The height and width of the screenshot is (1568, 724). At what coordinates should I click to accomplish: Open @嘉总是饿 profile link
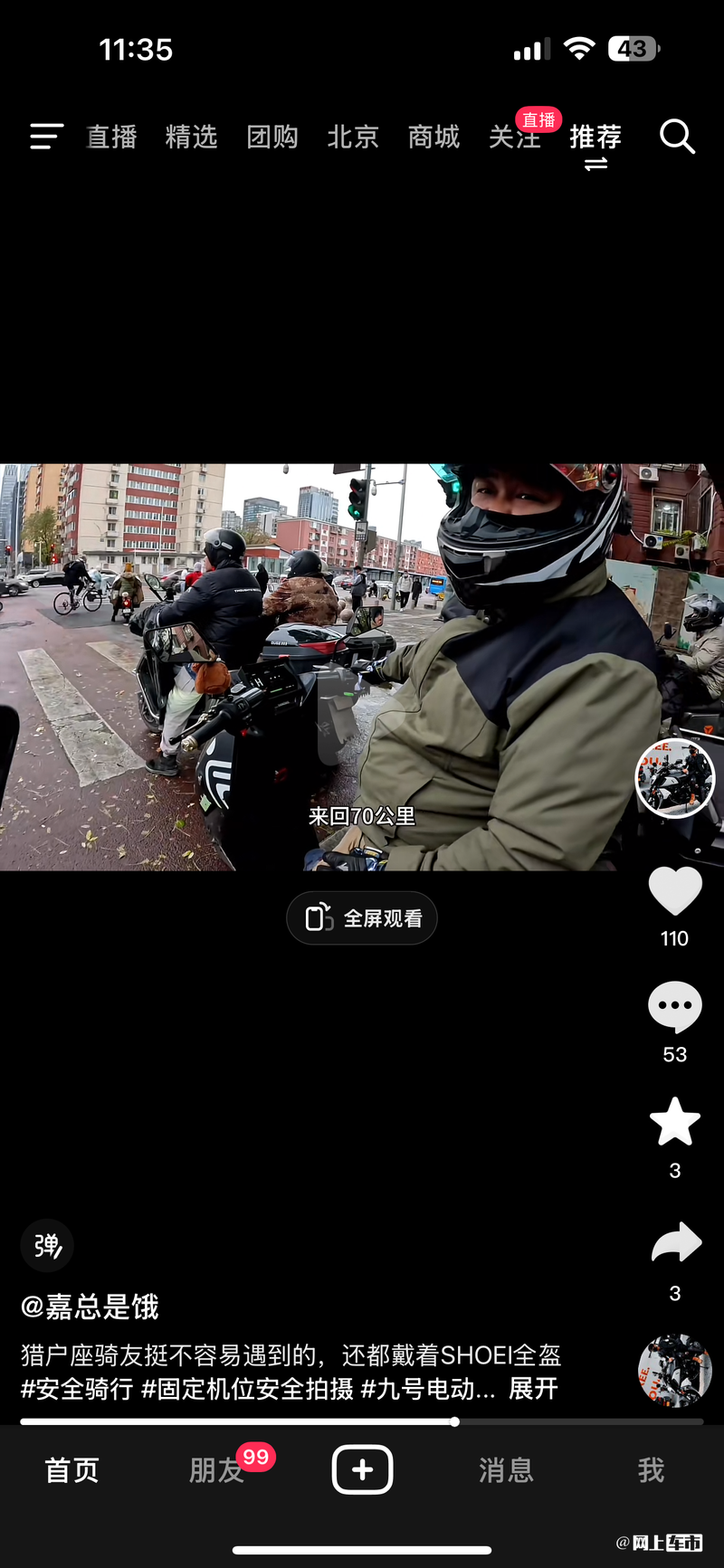coord(90,1307)
